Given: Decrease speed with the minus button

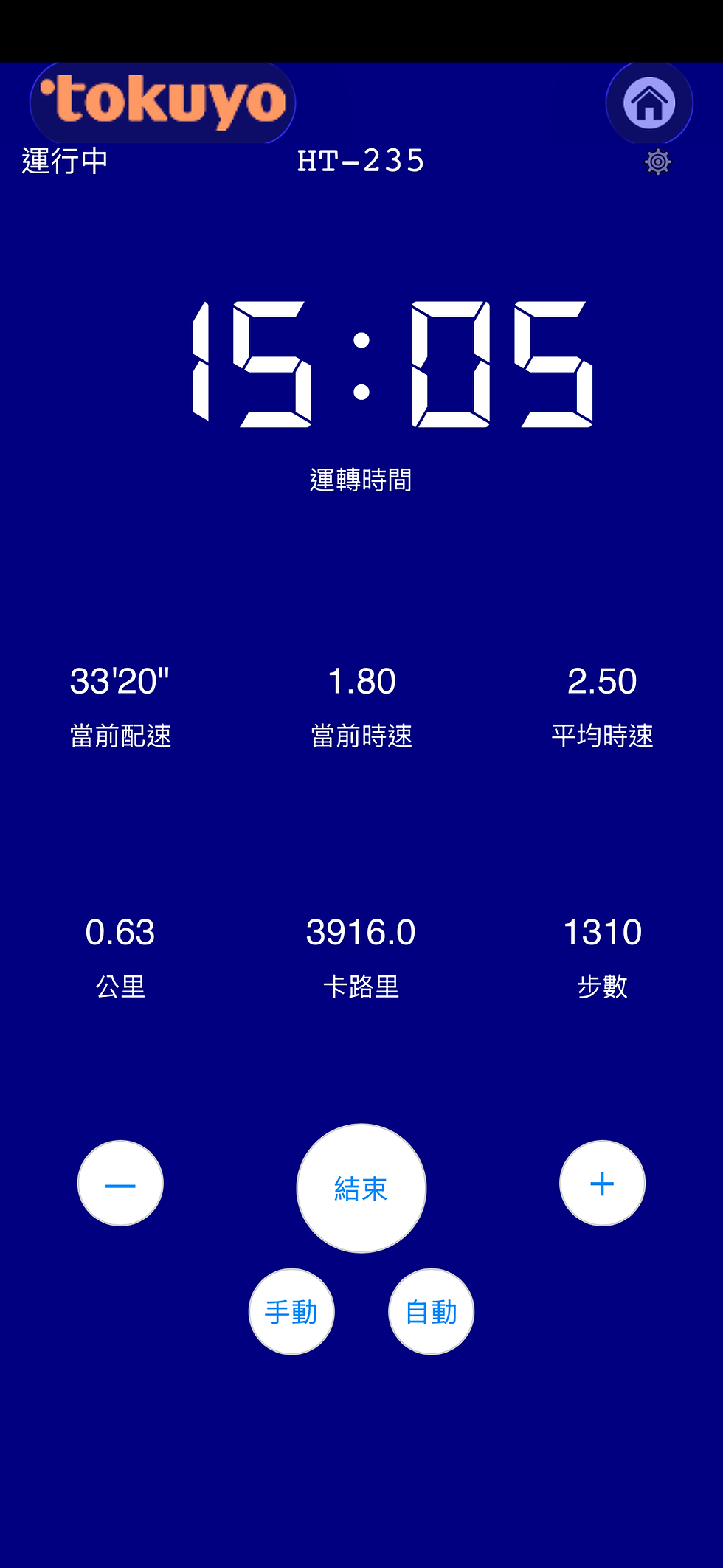Looking at the screenshot, I should coord(120,1184).
